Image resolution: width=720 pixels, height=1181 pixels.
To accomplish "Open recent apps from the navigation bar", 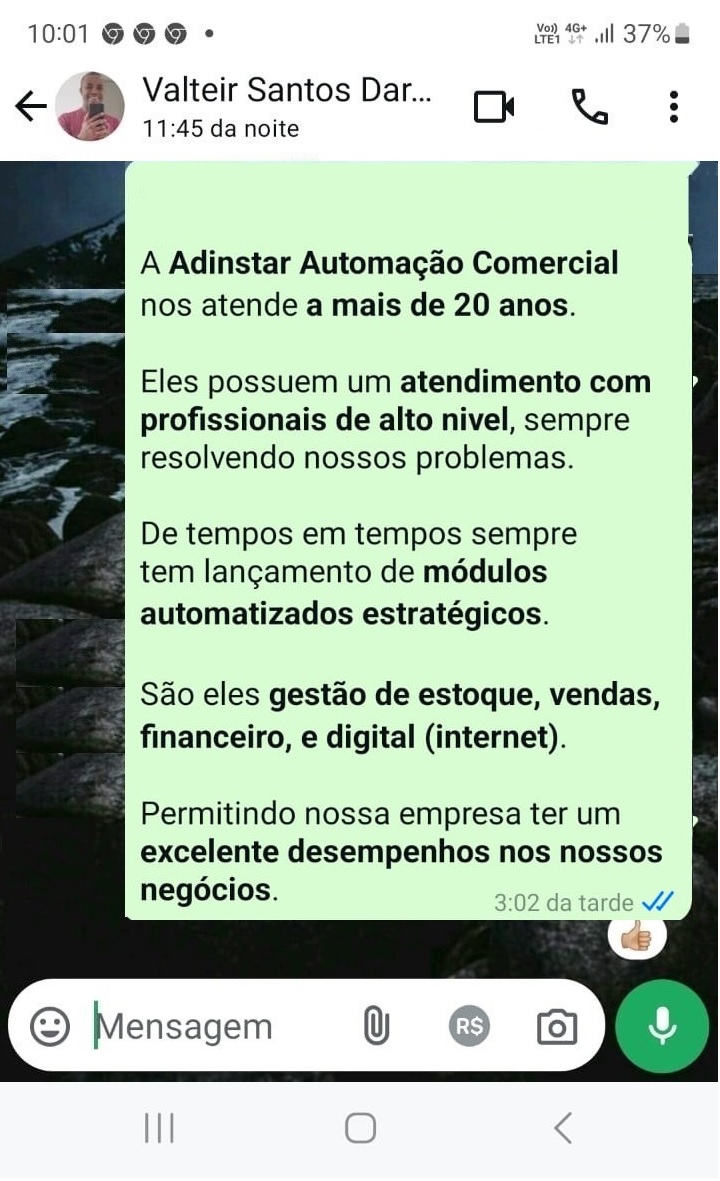I will click(x=159, y=1128).
